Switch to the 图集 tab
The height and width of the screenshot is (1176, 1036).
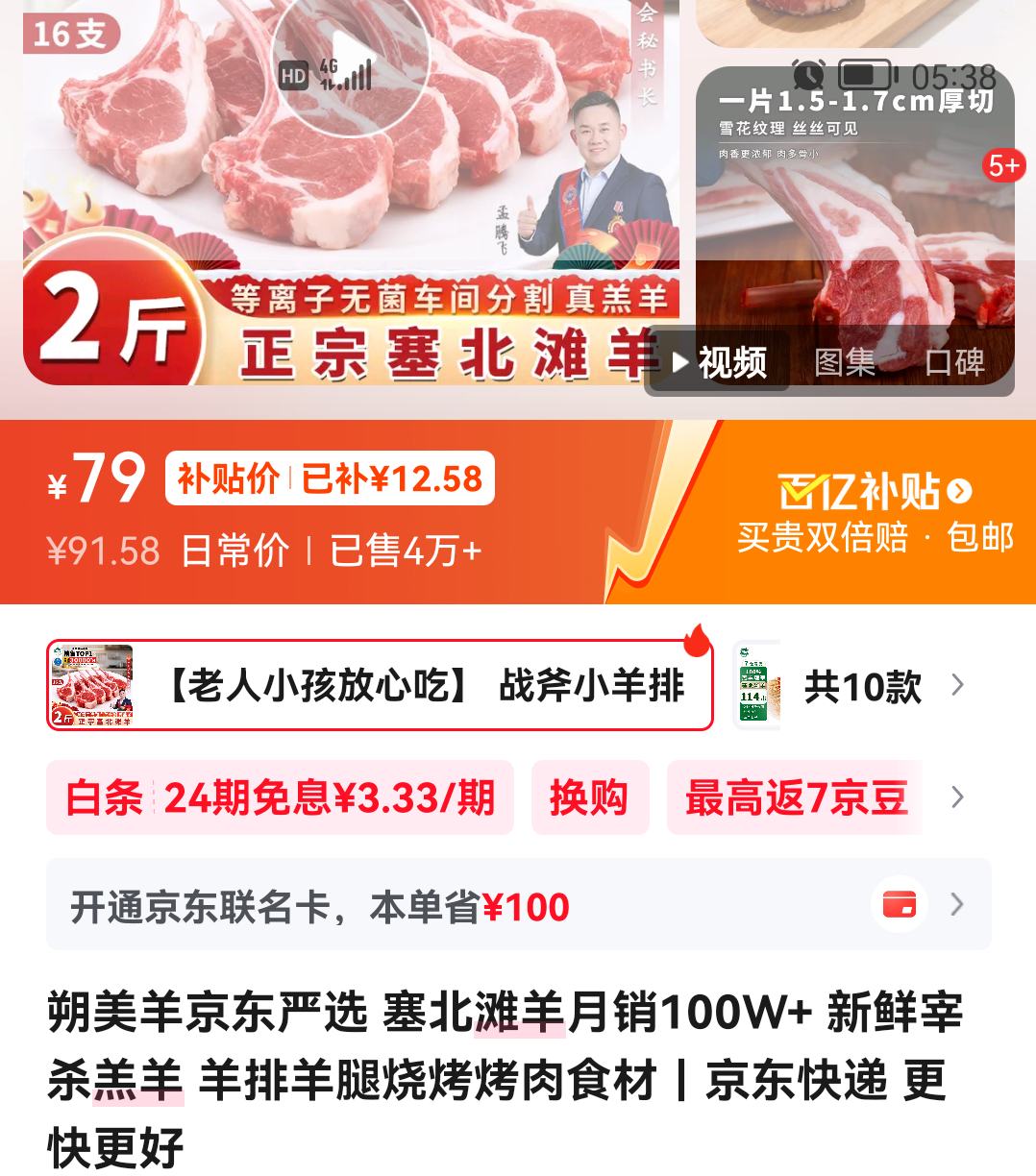[x=848, y=364]
